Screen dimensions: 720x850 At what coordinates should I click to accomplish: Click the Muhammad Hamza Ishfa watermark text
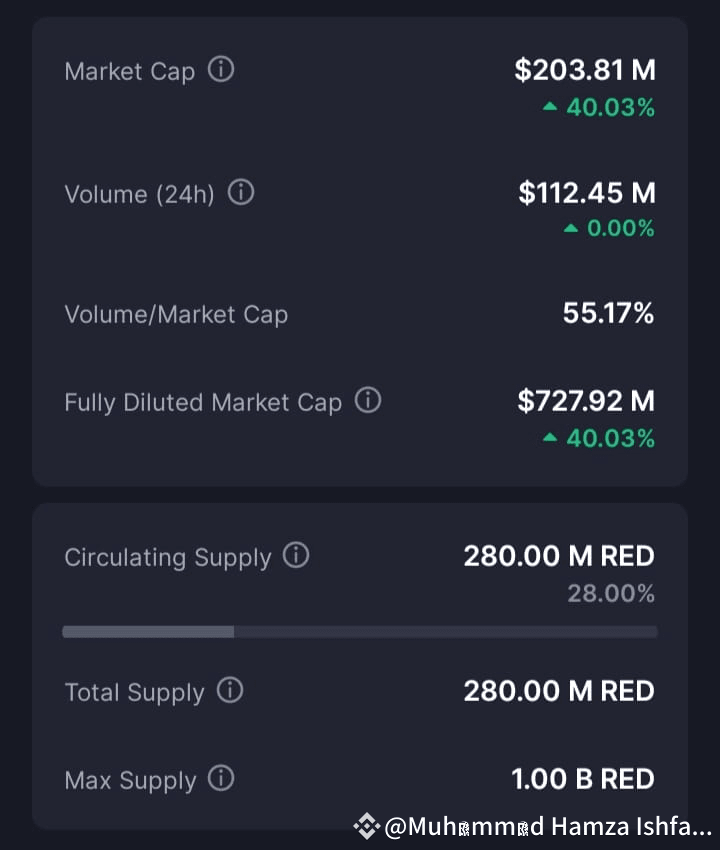(545, 826)
